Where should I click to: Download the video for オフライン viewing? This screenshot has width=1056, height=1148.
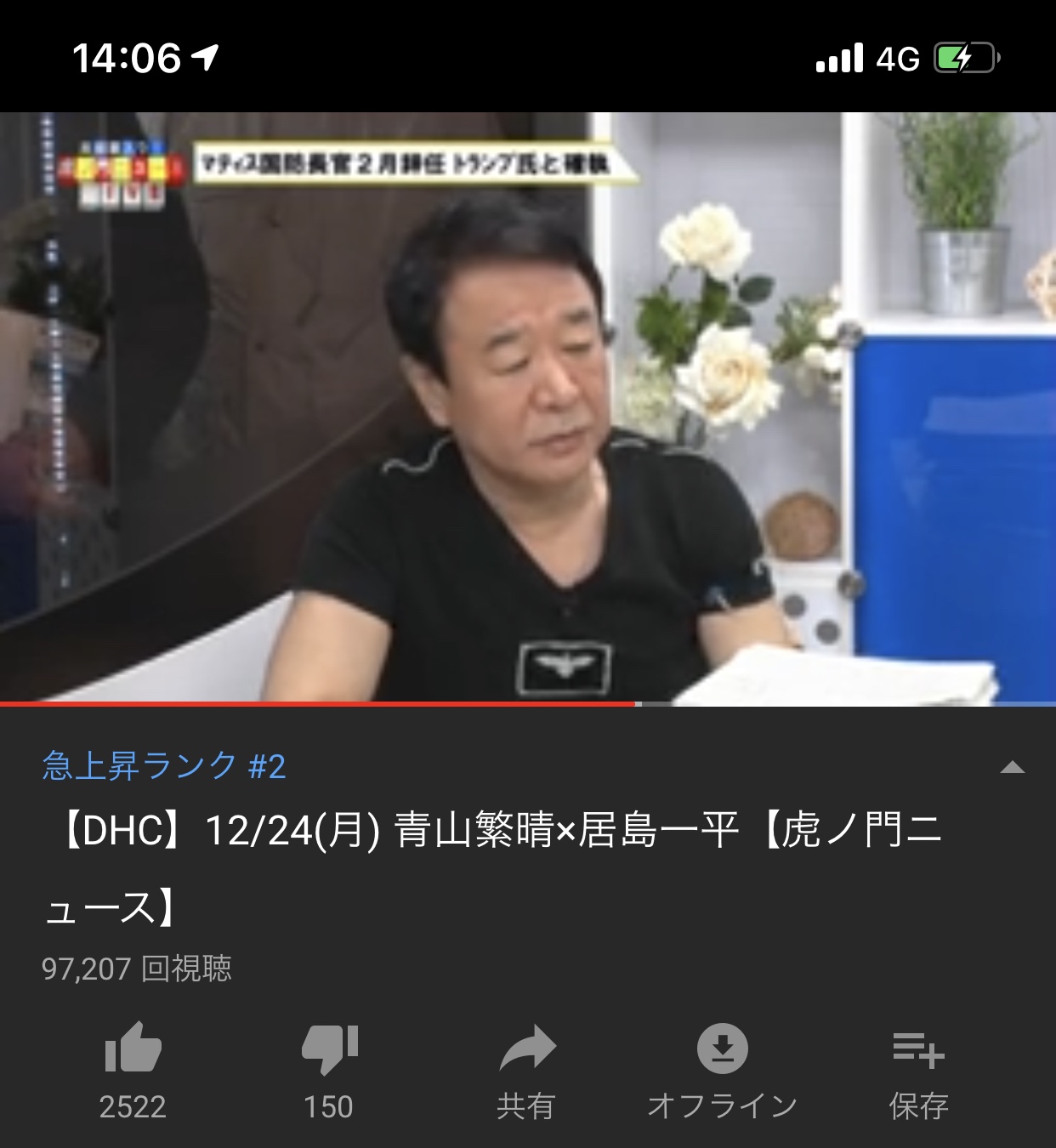(722, 1049)
